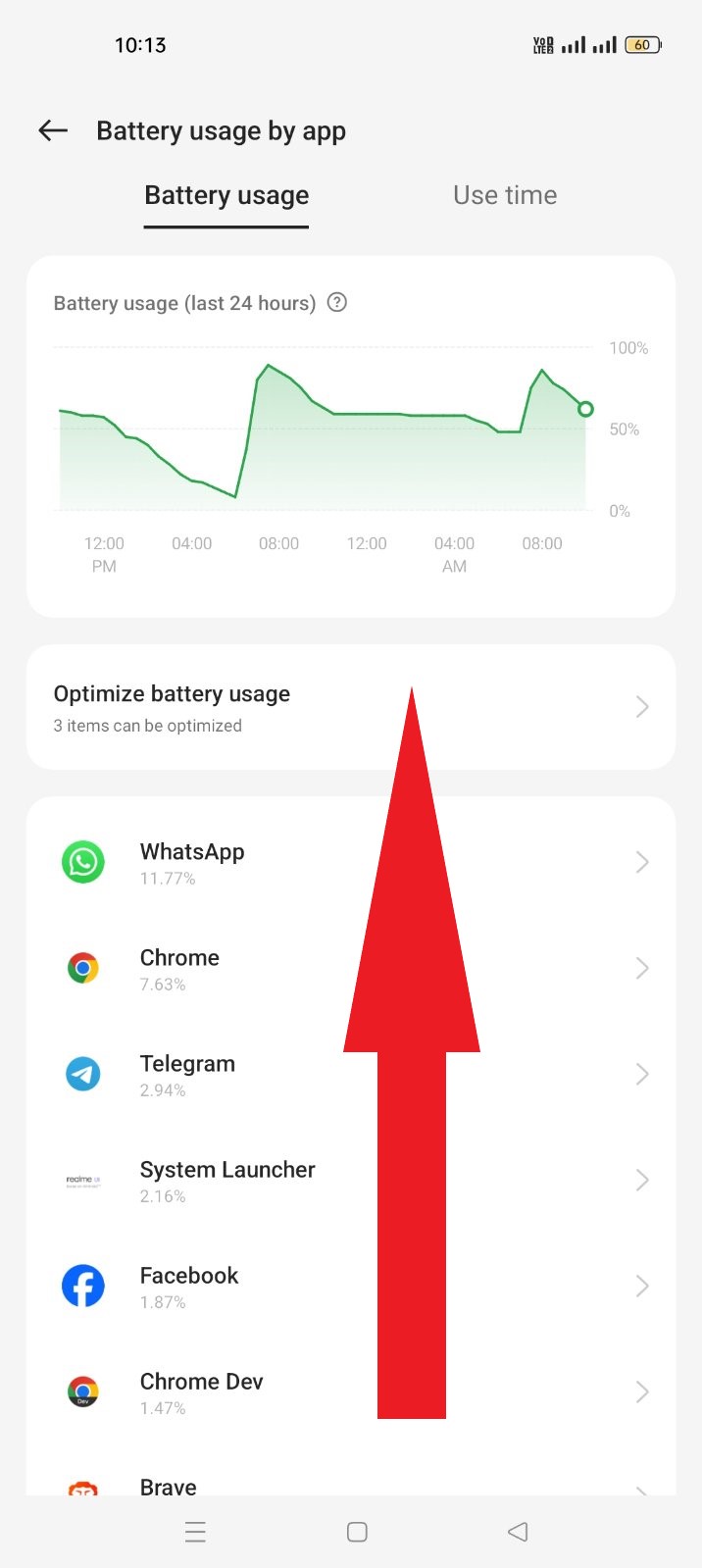
Task: View Facebook battery usage details
Action: point(189,1286)
